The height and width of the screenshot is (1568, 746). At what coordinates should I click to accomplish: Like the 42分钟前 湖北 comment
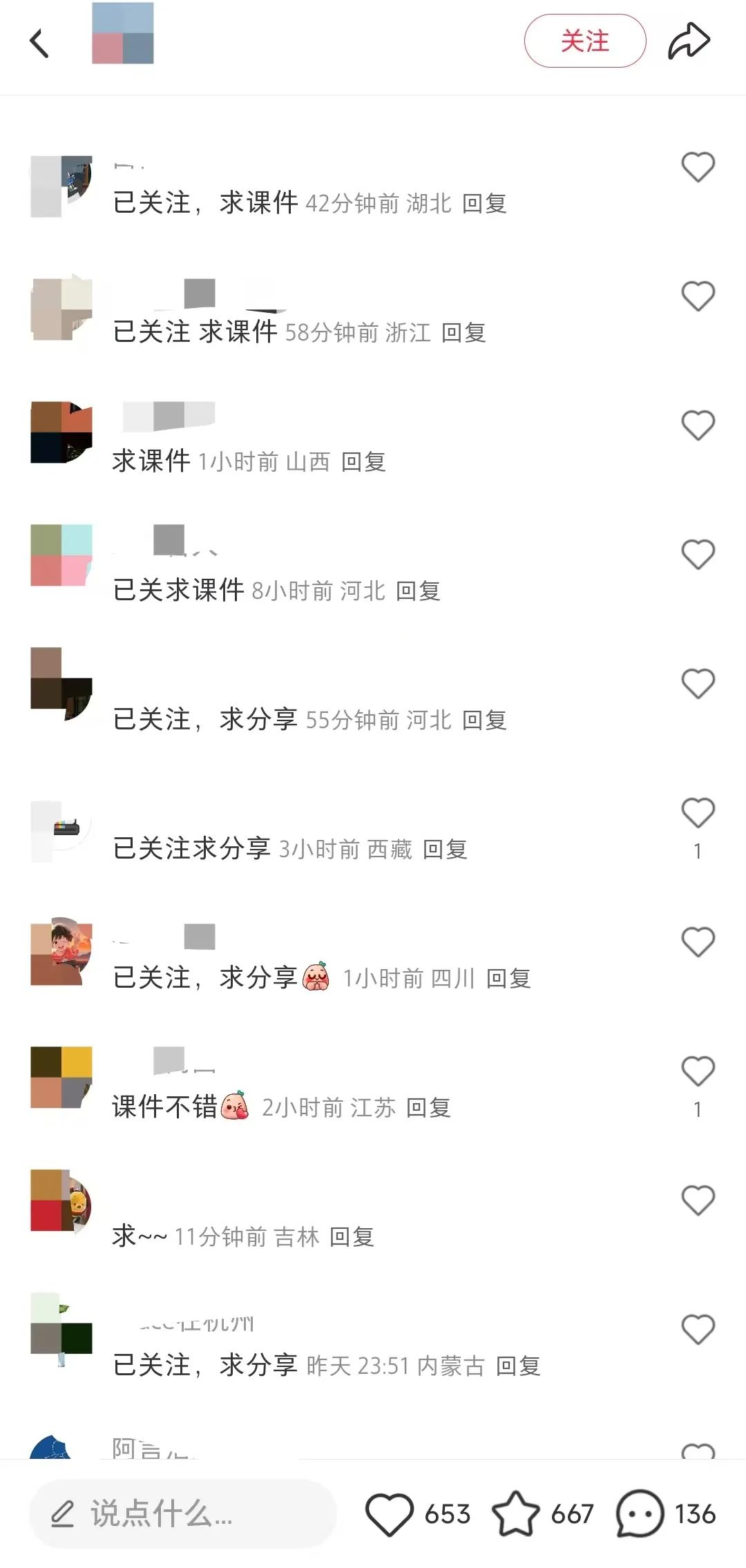coord(698,167)
